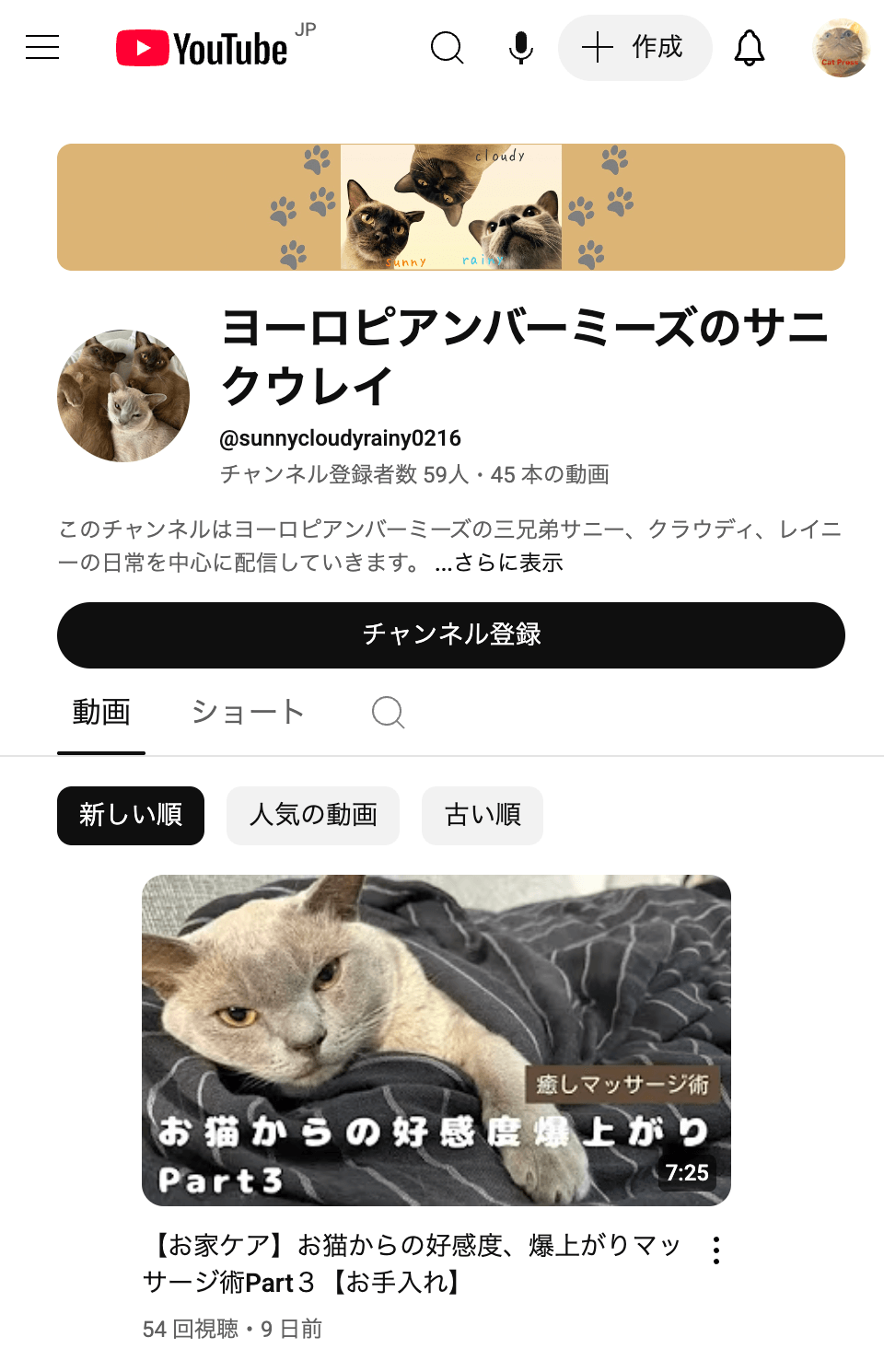The height and width of the screenshot is (1372, 884).
Task: Open account avatar menu
Action: (840, 48)
